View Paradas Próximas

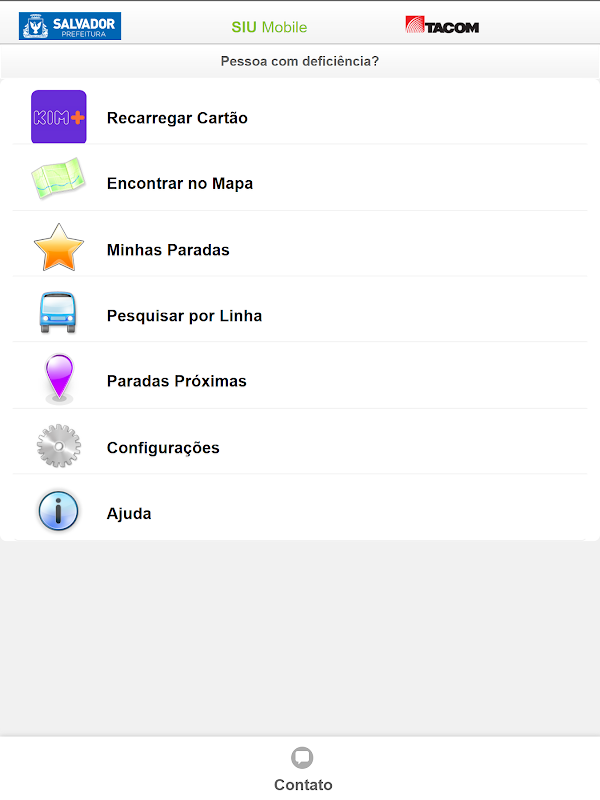(x=176, y=381)
